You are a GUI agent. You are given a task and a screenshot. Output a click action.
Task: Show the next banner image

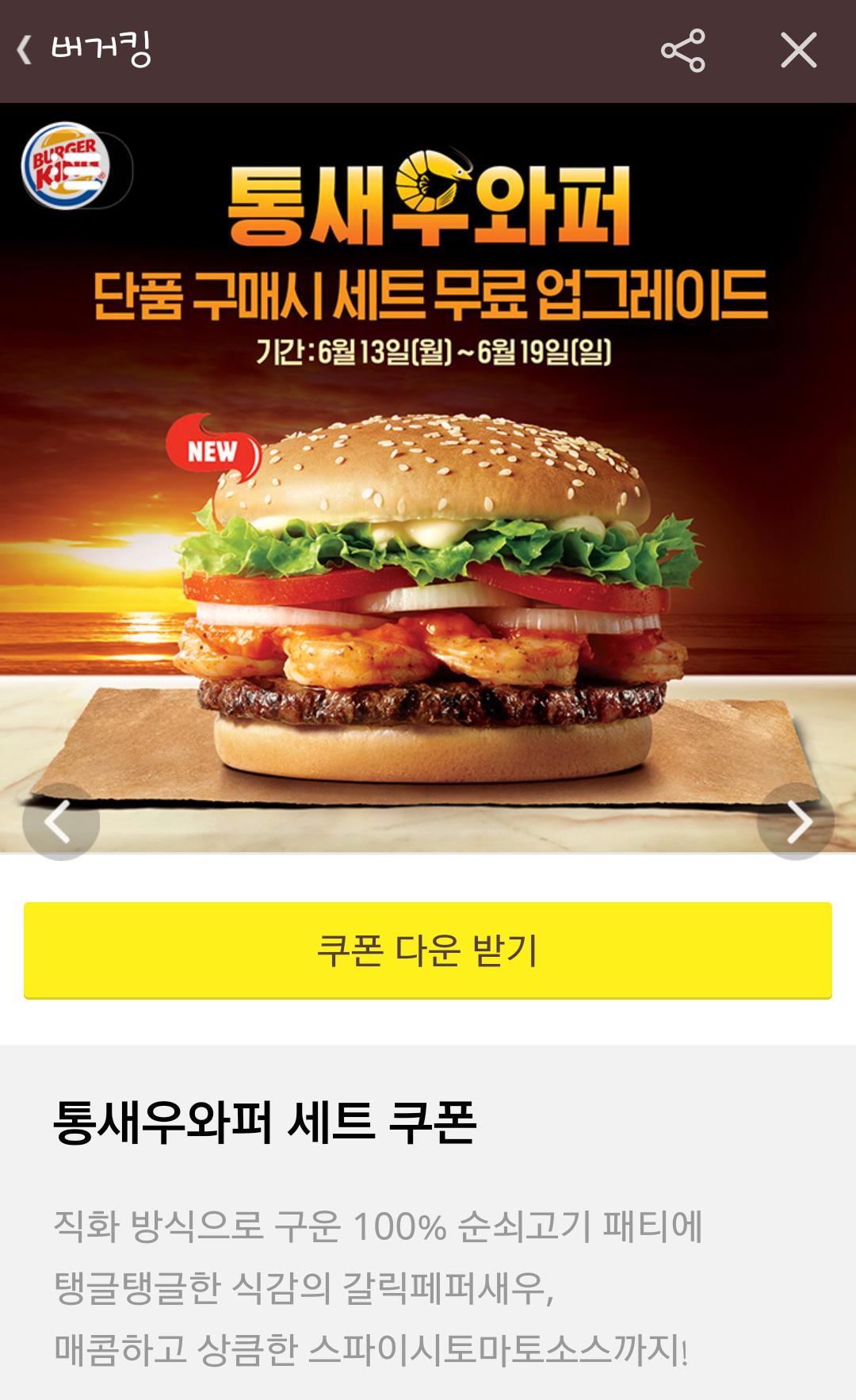797,822
